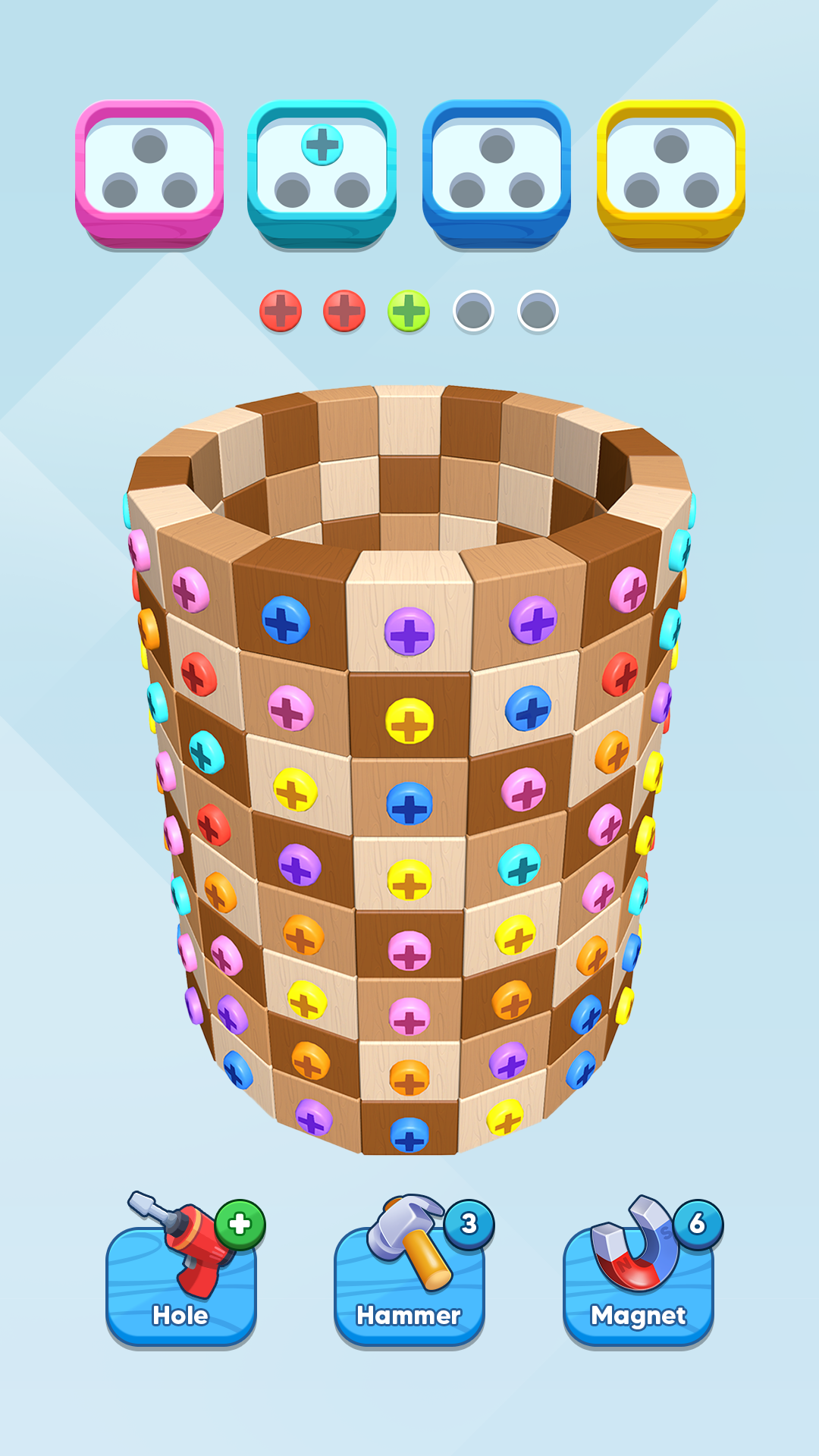Remove the blue screw on the bottom center block
The image size is (819, 1456).
pos(409,1135)
